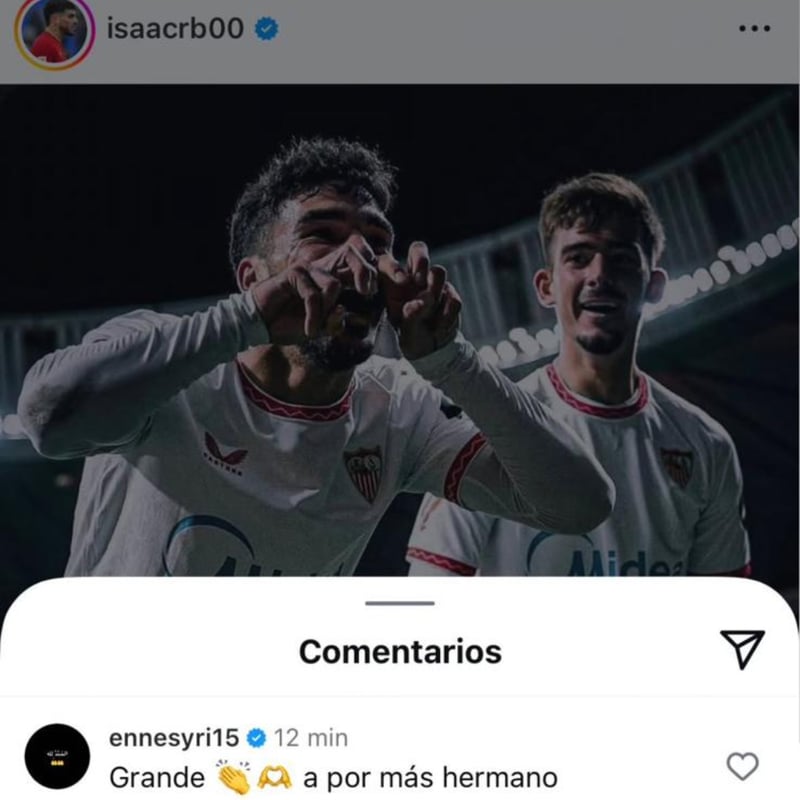Like ennesyri15's comment
Viewport: 800px width, 800px height.
tap(742, 767)
